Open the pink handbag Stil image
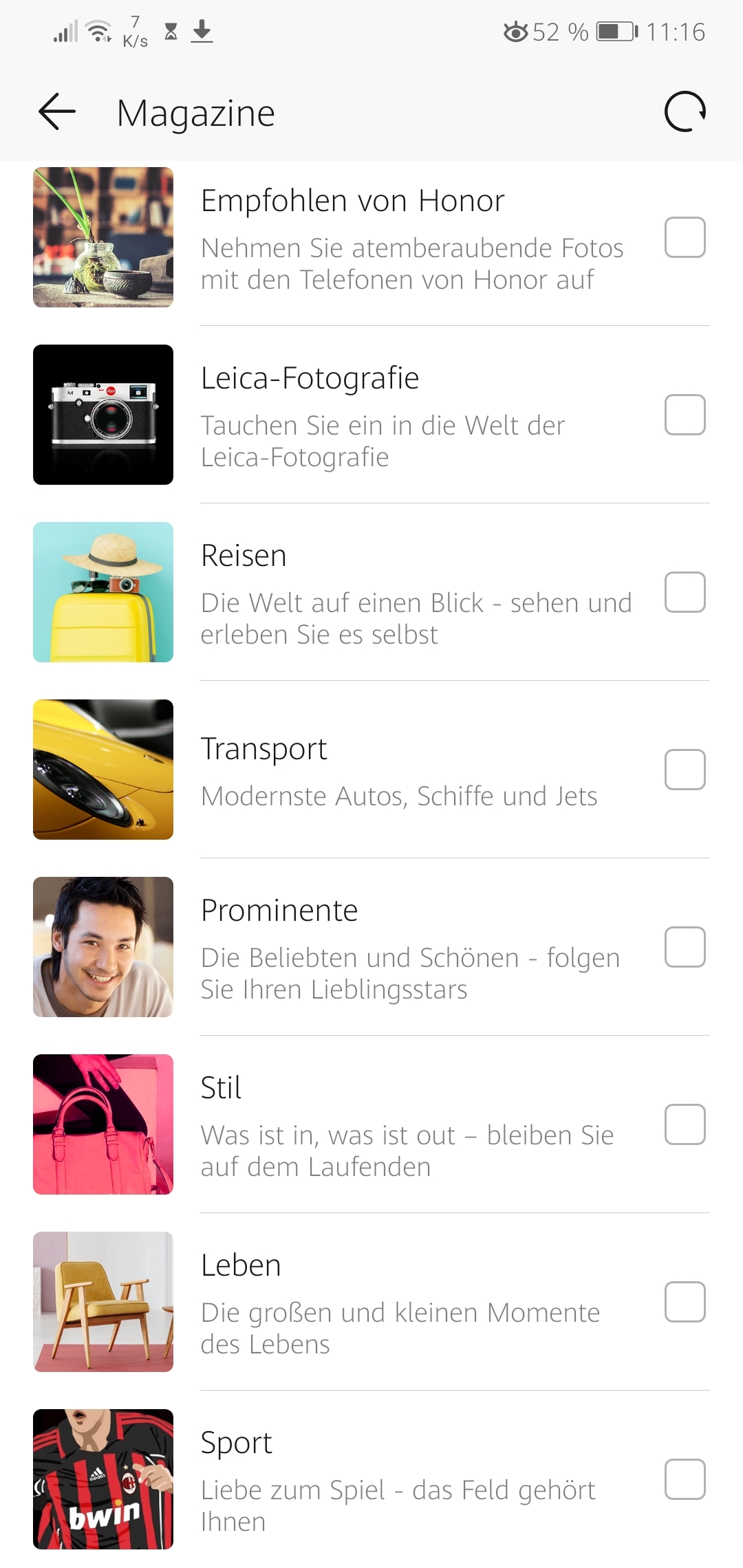Screen dimensions: 743x1568 click(x=103, y=1124)
